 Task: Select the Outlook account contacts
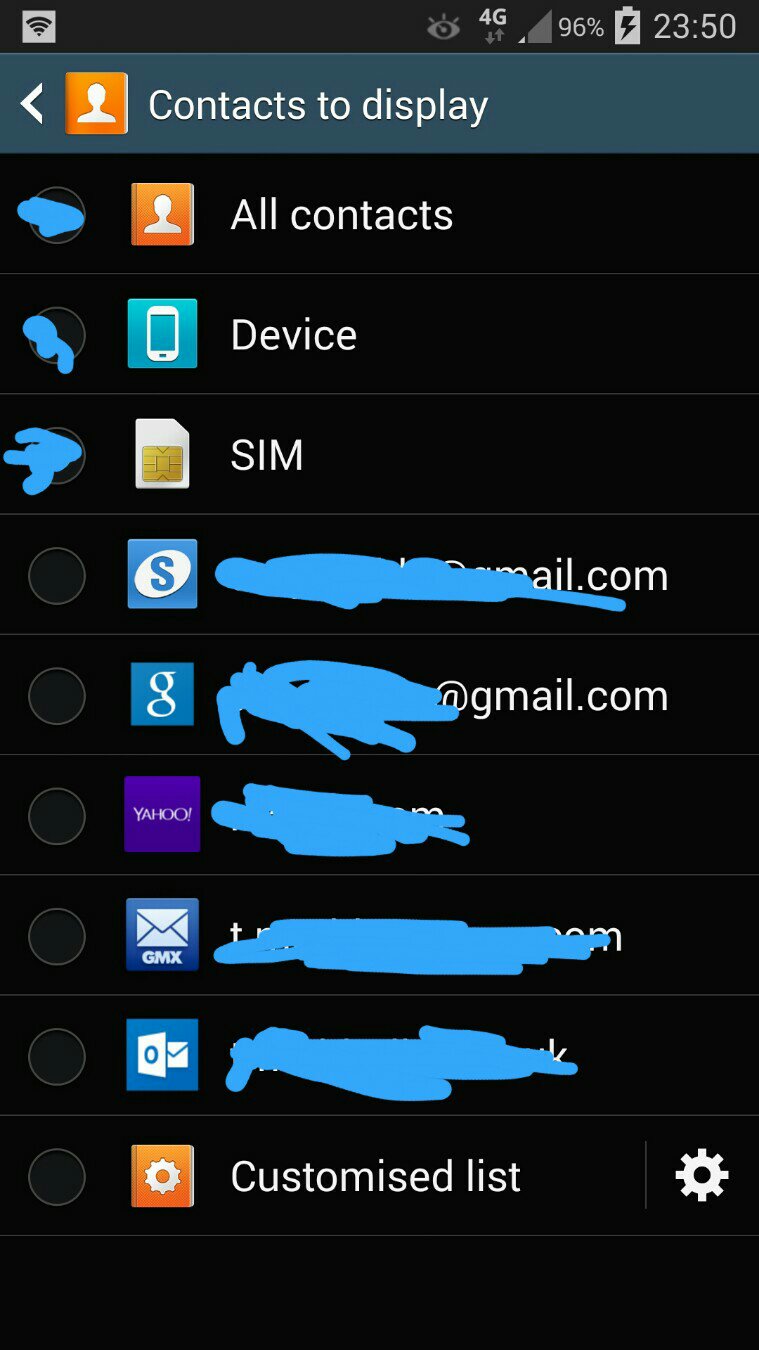57,1055
